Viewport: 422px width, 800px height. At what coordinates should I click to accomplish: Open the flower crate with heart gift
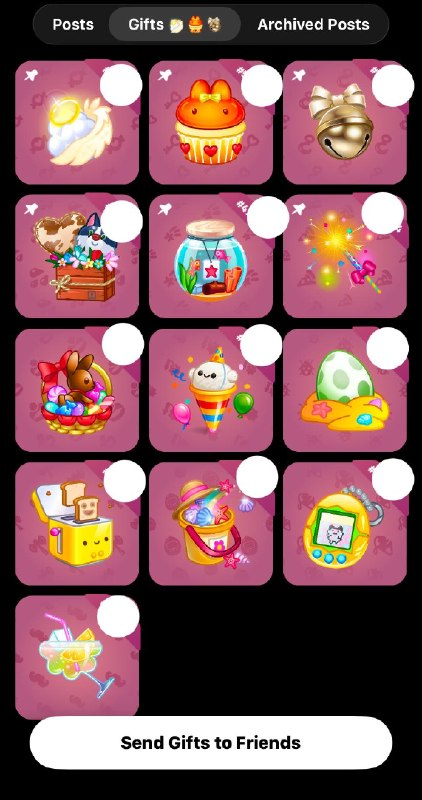point(77,256)
